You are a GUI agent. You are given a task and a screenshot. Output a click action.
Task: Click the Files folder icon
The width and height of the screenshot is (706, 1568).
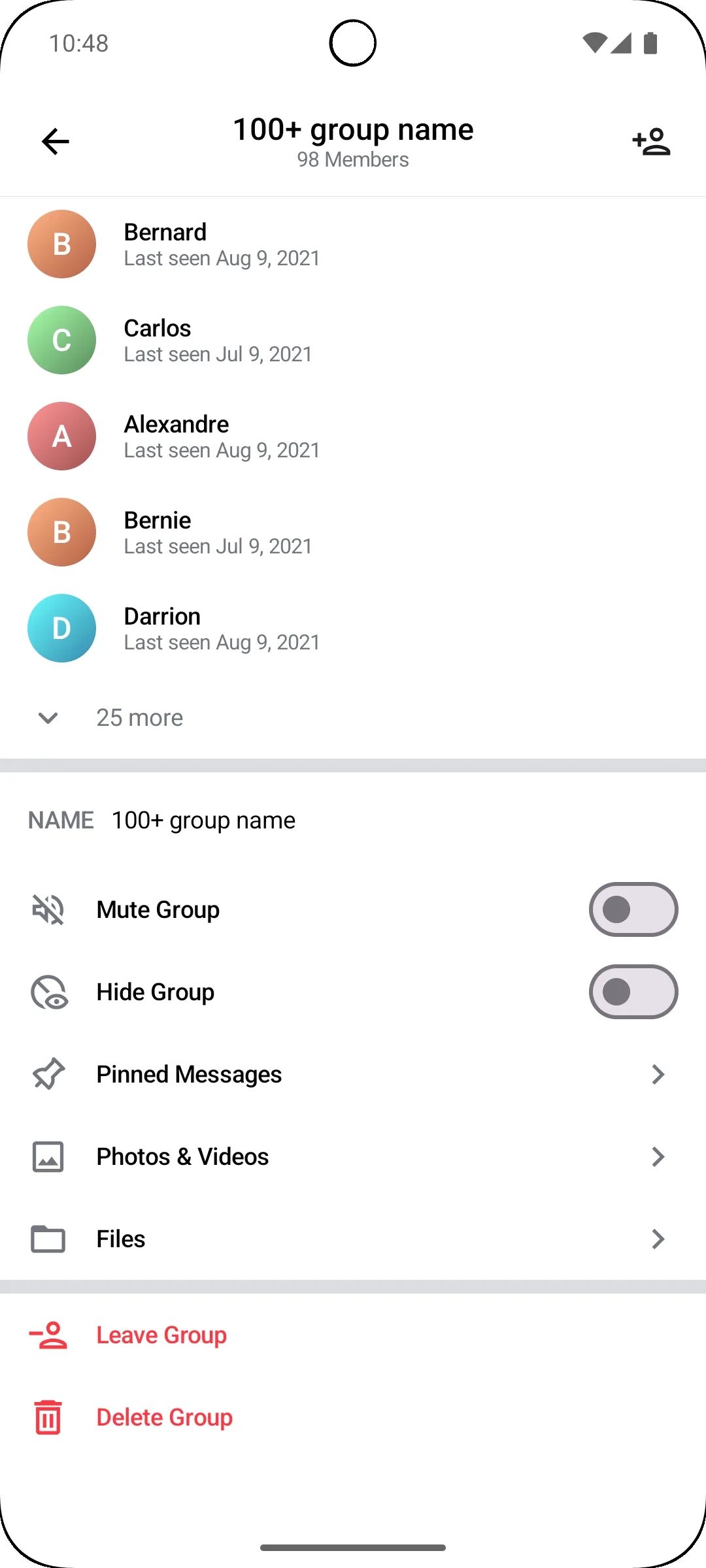coord(48,1239)
